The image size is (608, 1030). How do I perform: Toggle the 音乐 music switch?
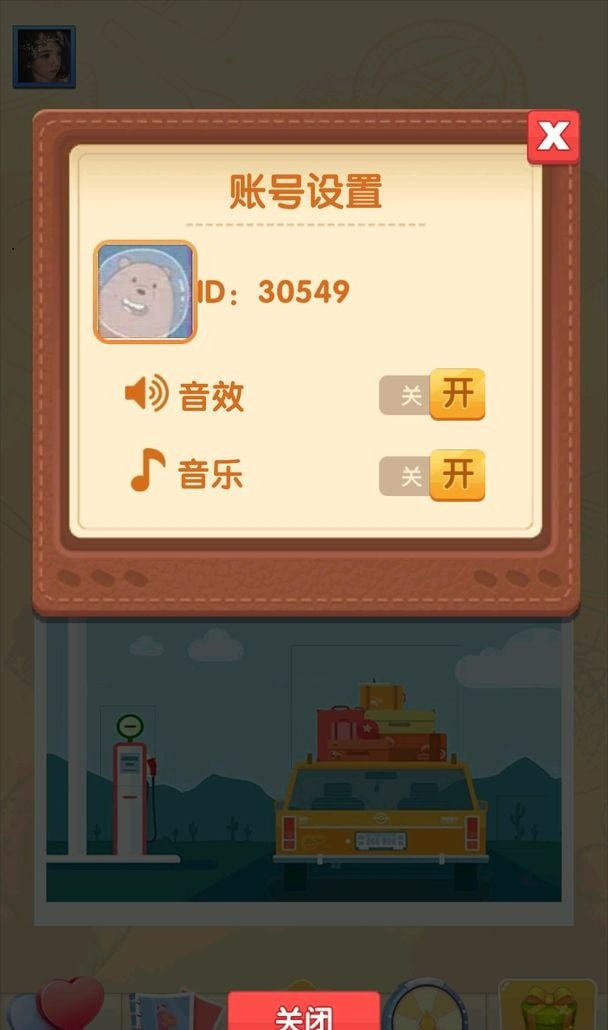pos(432,475)
